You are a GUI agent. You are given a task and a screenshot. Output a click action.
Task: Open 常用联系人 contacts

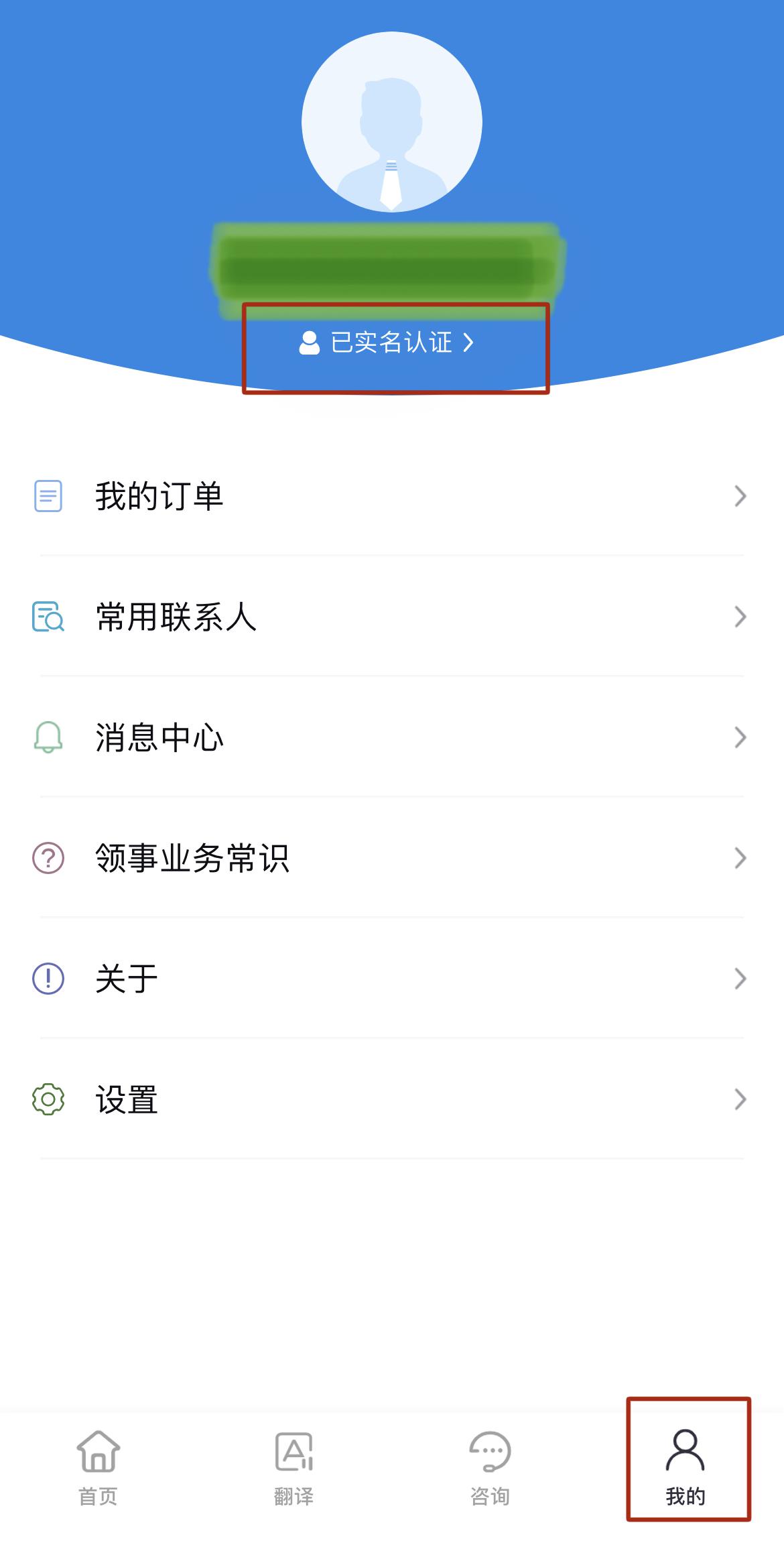tap(391, 617)
